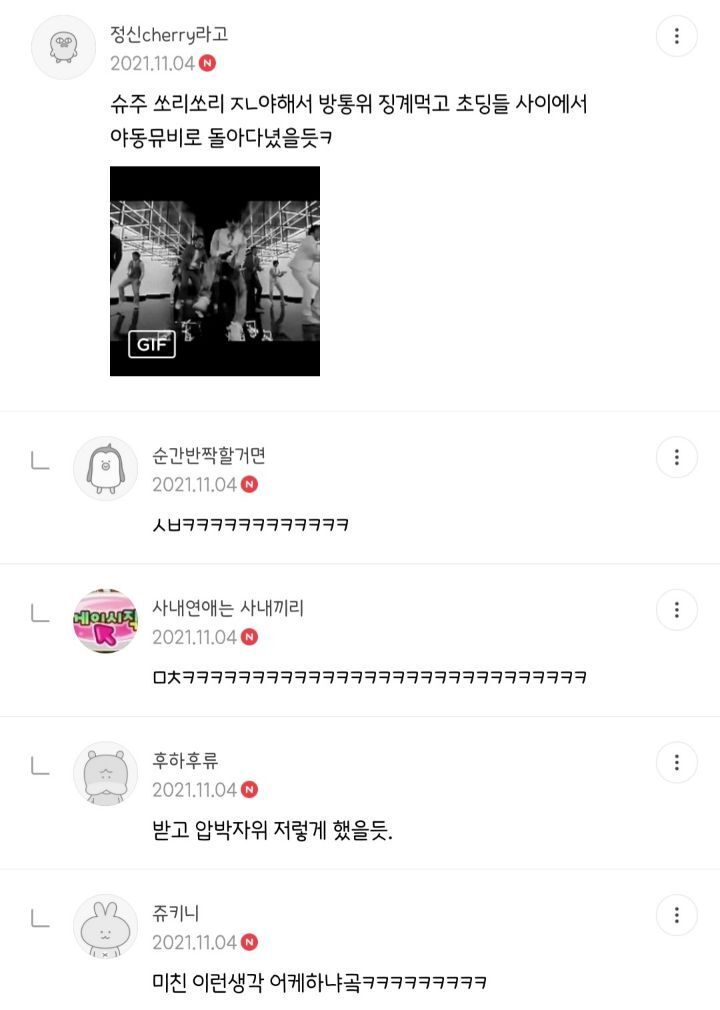The width and height of the screenshot is (720, 1010).
Task: Open the profile avatar of 사내연애는 사내끼리
Action: point(106,621)
